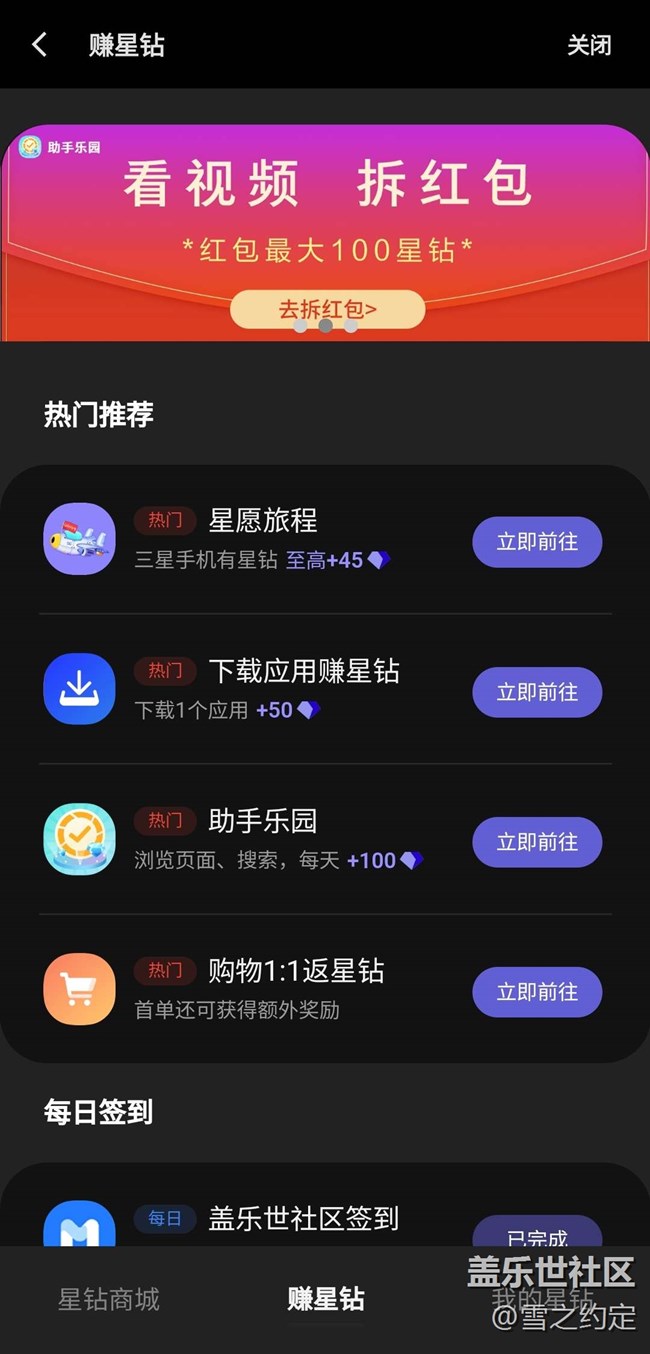
Task: Select the 赚星钻 tab
Action: click(x=326, y=1299)
